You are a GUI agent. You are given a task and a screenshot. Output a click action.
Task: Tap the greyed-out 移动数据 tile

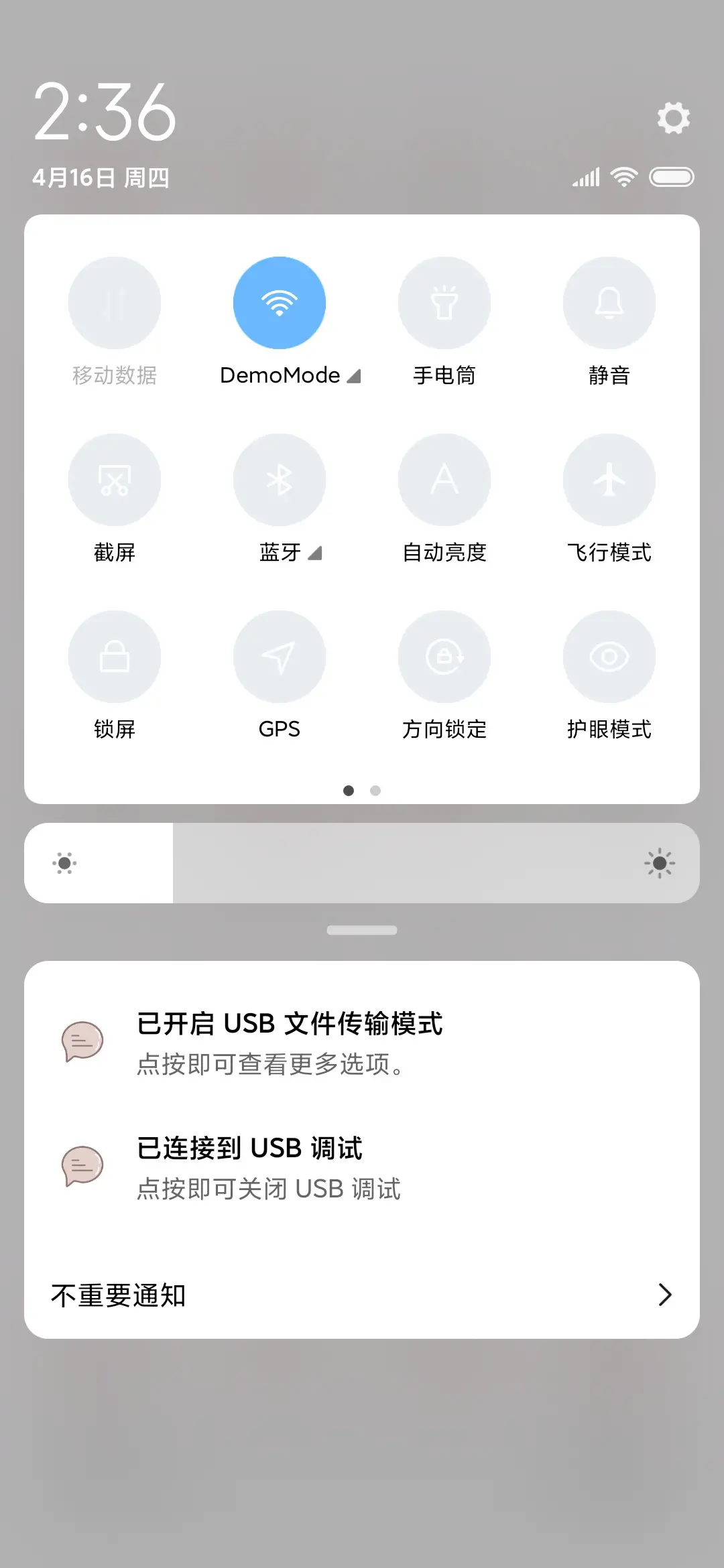pyautogui.click(x=115, y=303)
